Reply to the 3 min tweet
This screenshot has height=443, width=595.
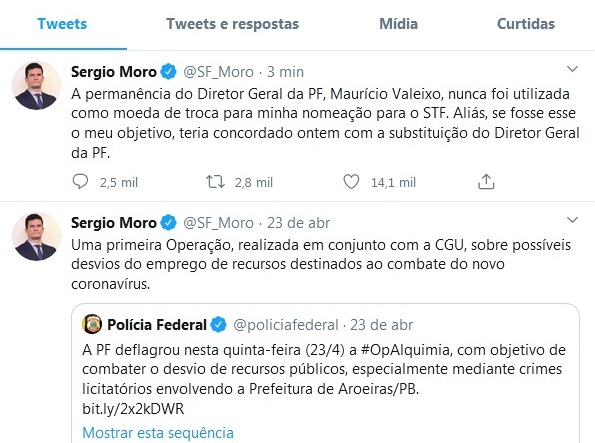[80, 181]
